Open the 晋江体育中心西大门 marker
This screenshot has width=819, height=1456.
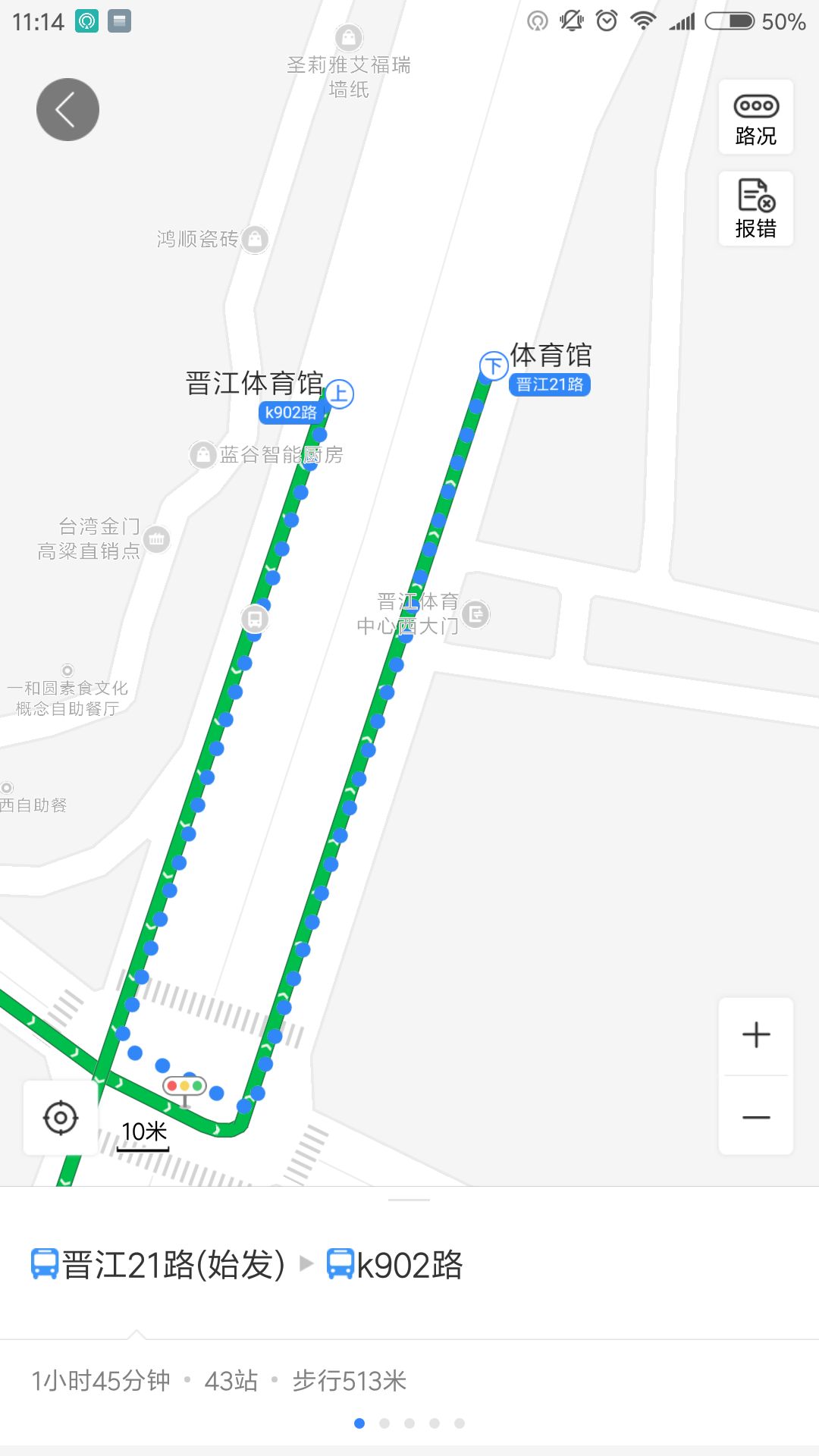476,614
